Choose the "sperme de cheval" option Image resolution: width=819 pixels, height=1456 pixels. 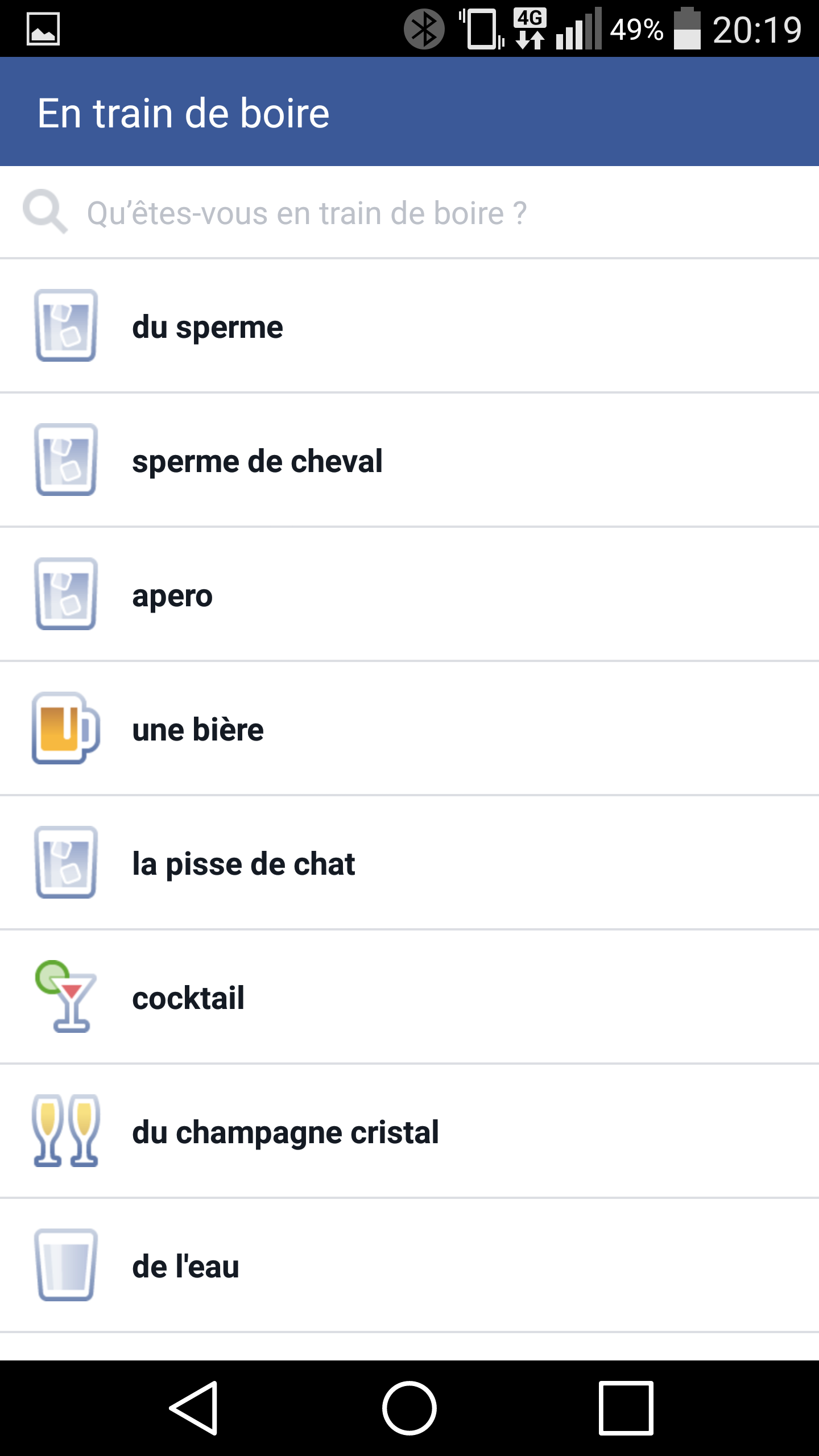coord(409,460)
